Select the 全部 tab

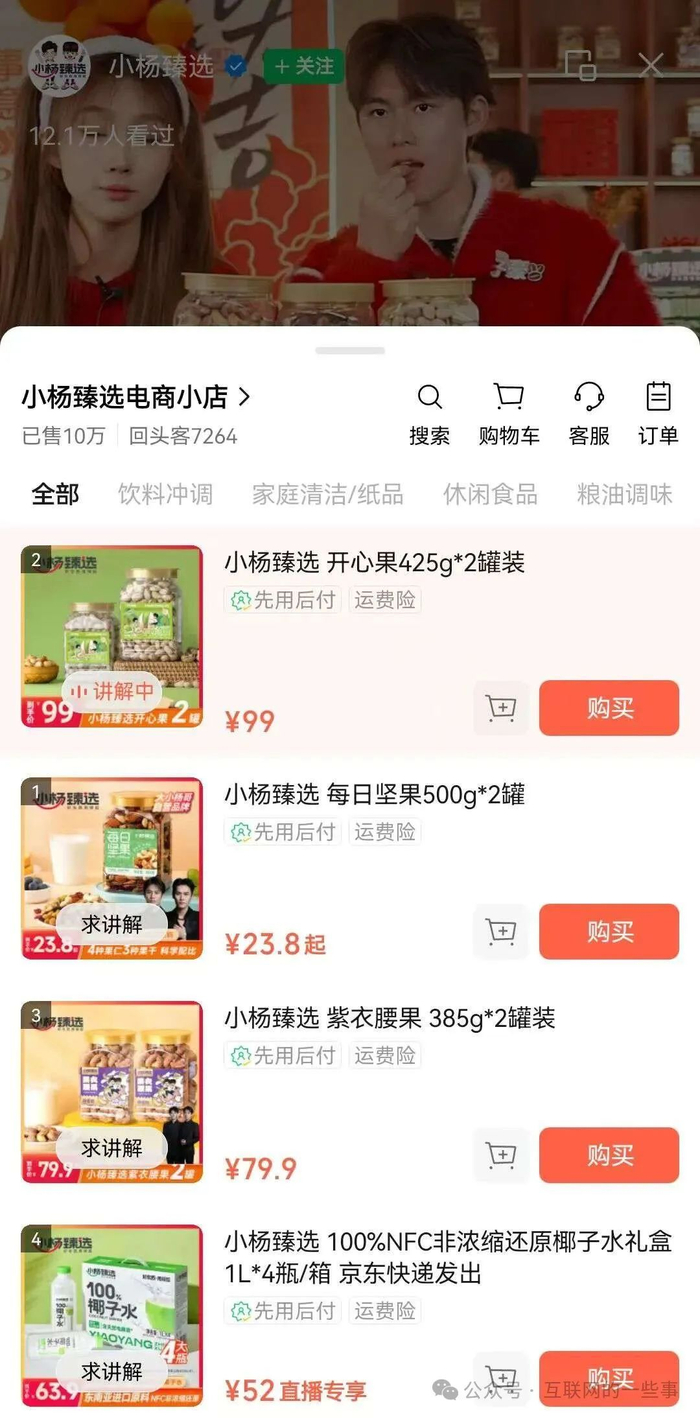click(x=55, y=494)
